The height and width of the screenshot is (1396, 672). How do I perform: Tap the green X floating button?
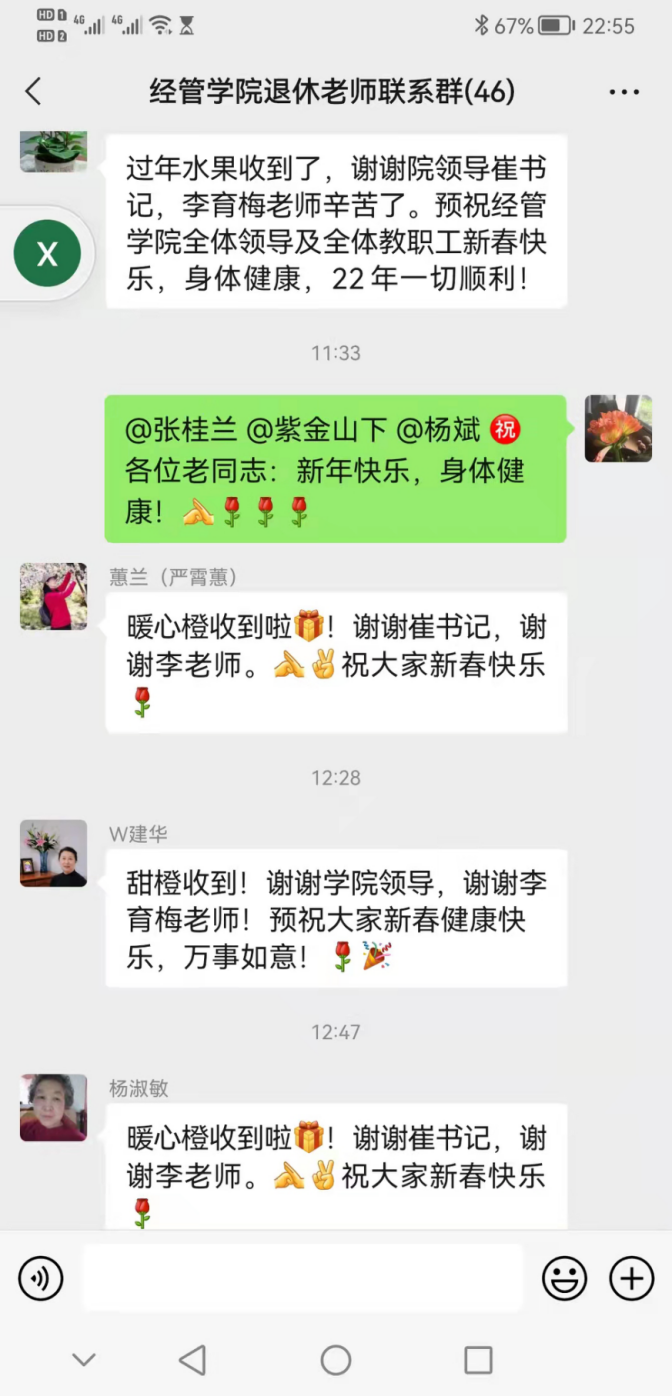pos(47,254)
